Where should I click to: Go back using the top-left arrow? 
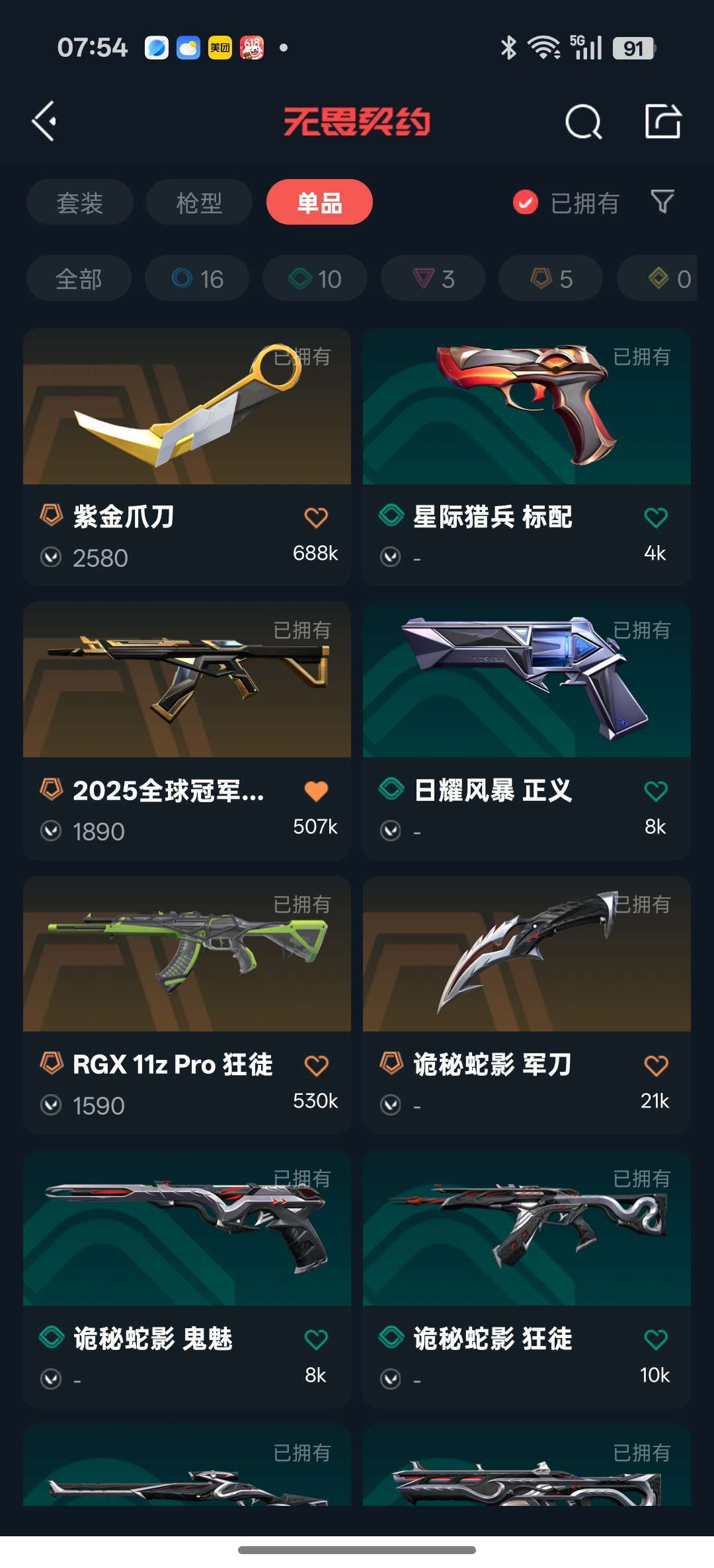[x=44, y=122]
